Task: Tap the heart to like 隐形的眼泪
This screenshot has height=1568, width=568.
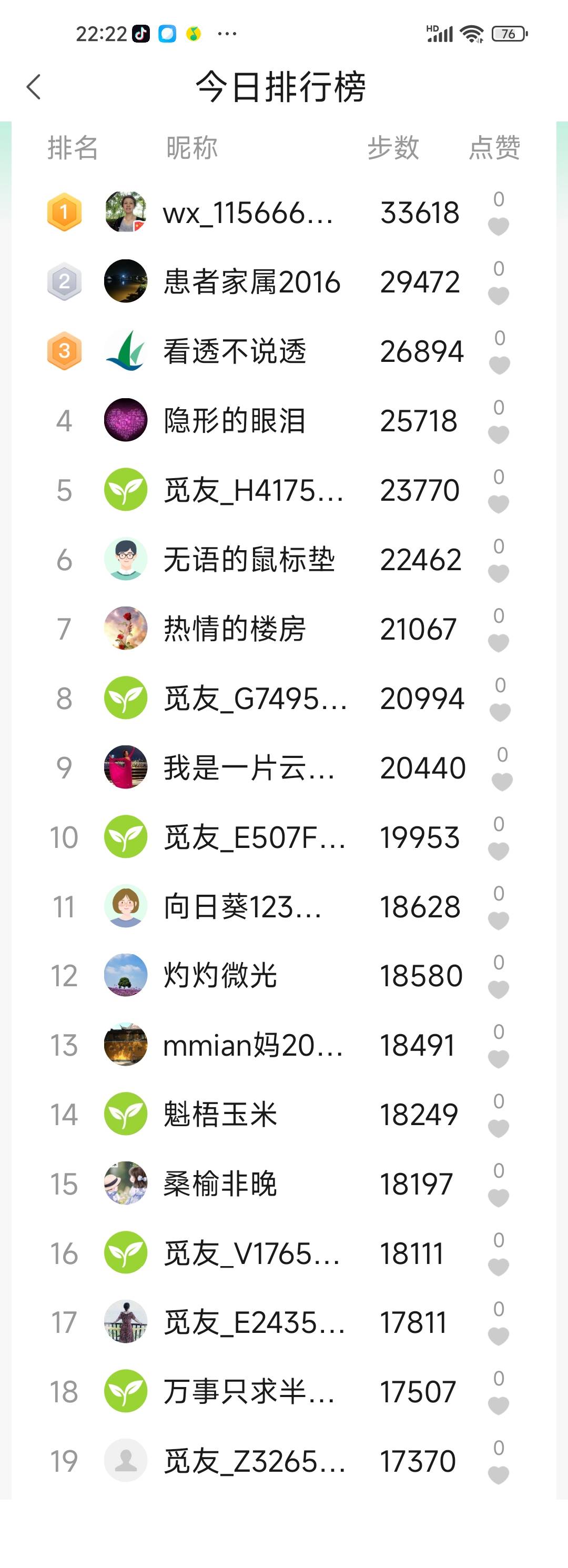Action: tap(499, 434)
